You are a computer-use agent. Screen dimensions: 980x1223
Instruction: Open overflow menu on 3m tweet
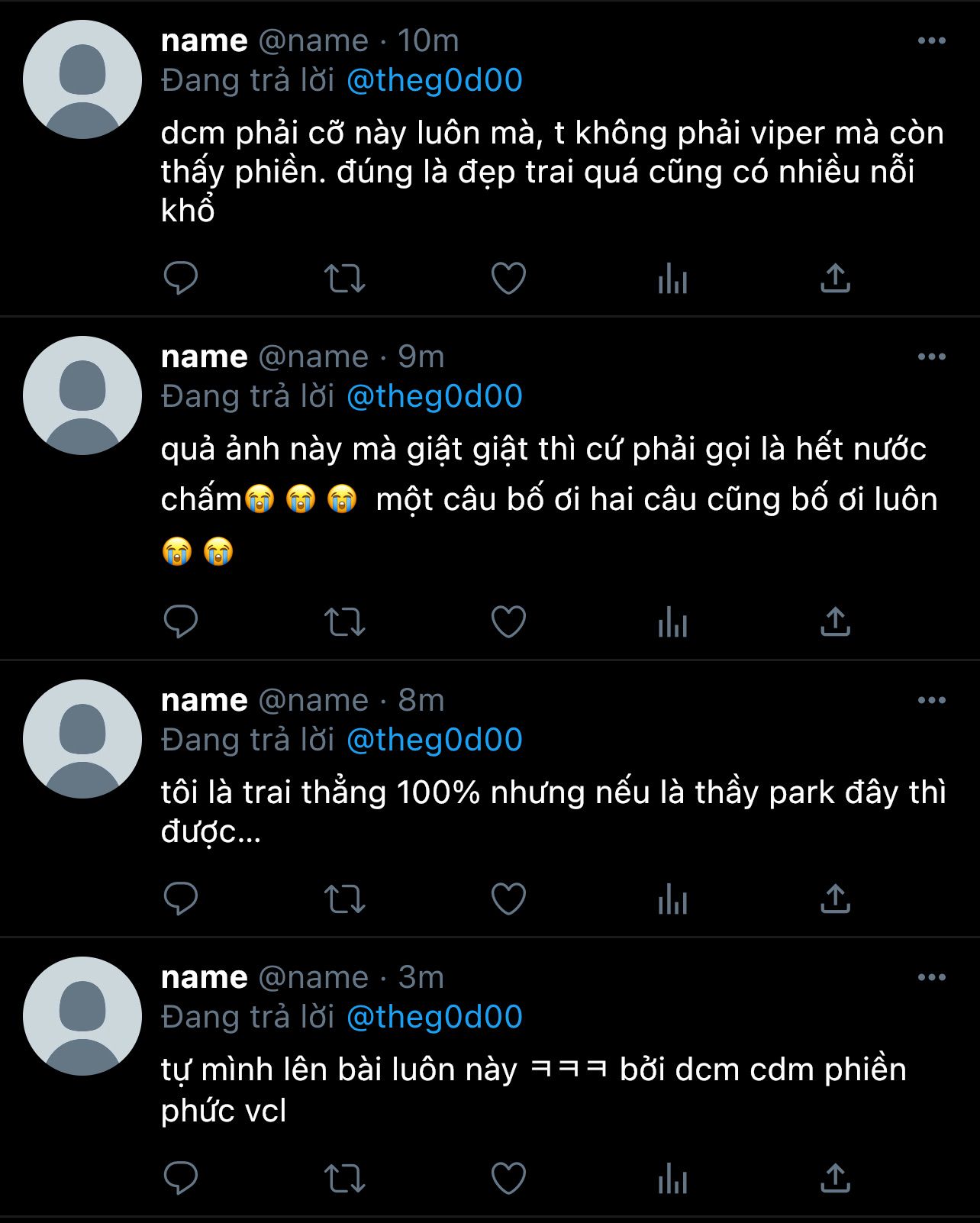click(931, 978)
